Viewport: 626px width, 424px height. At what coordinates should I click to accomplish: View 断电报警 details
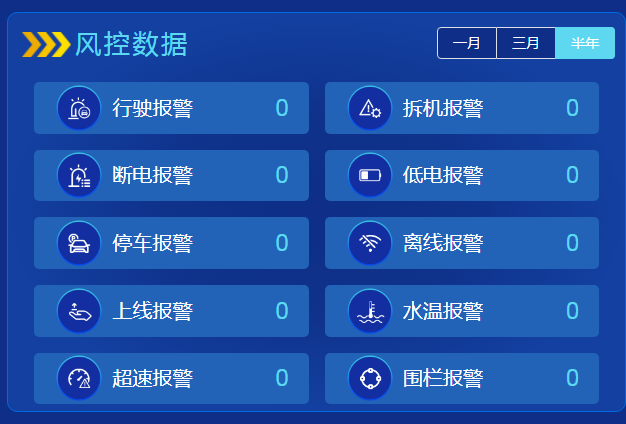(171, 176)
